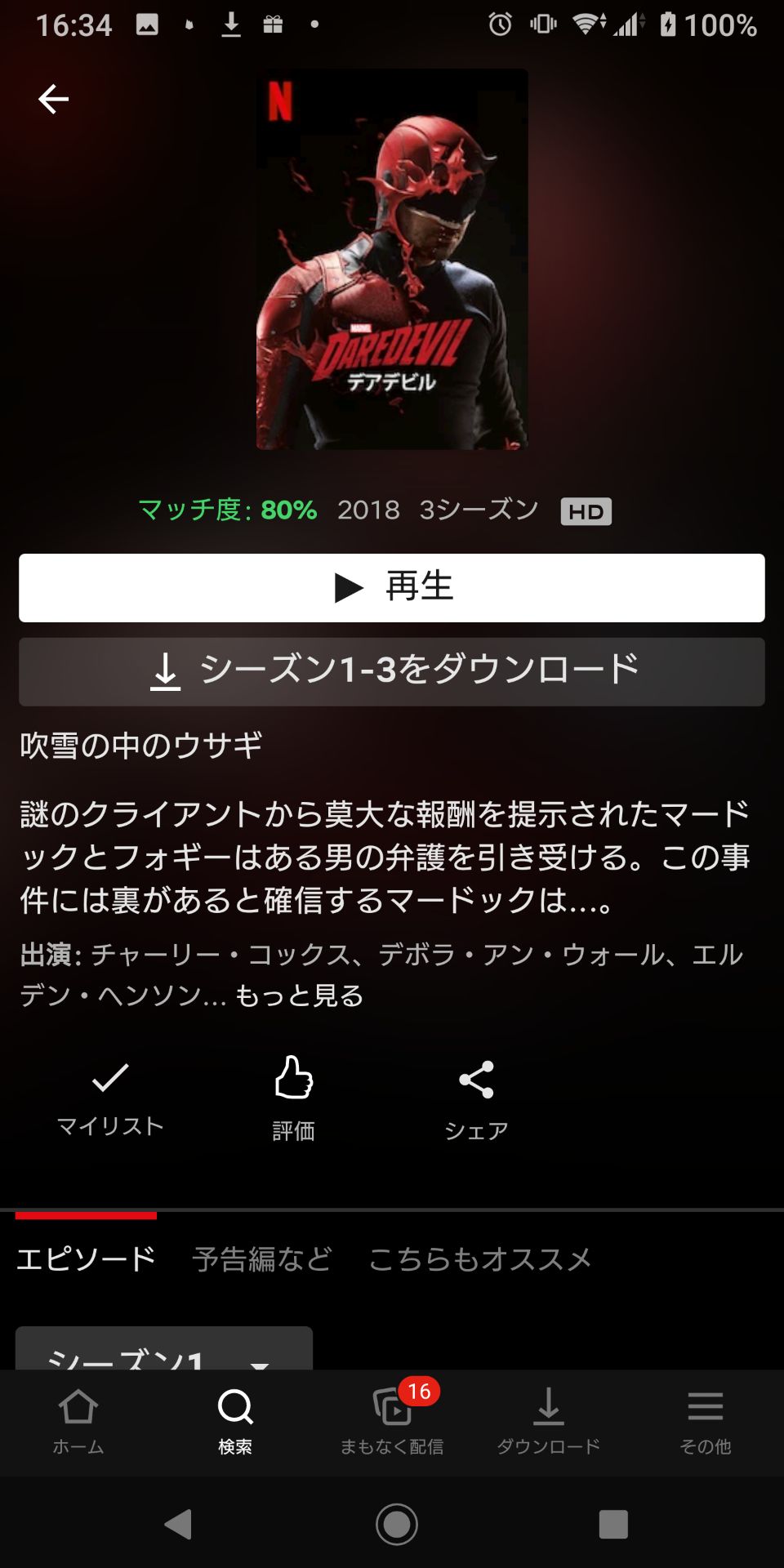Go to the ホーム tab
Screen dimensions: 784x1568
pyautogui.click(x=78, y=1422)
